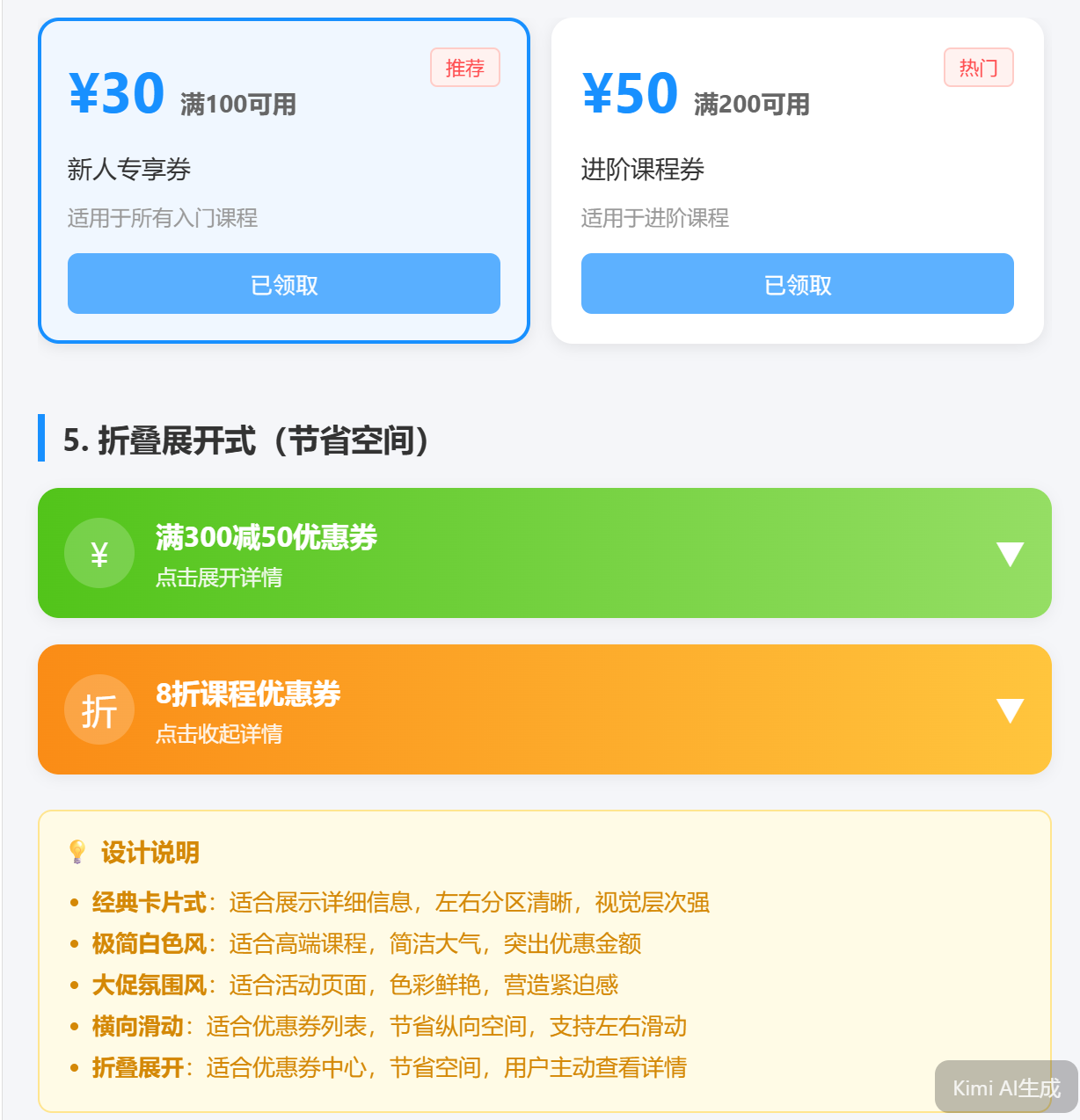
Task: Click the 点击收起详情 text on orange coupon
Action: [x=218, y=734]
